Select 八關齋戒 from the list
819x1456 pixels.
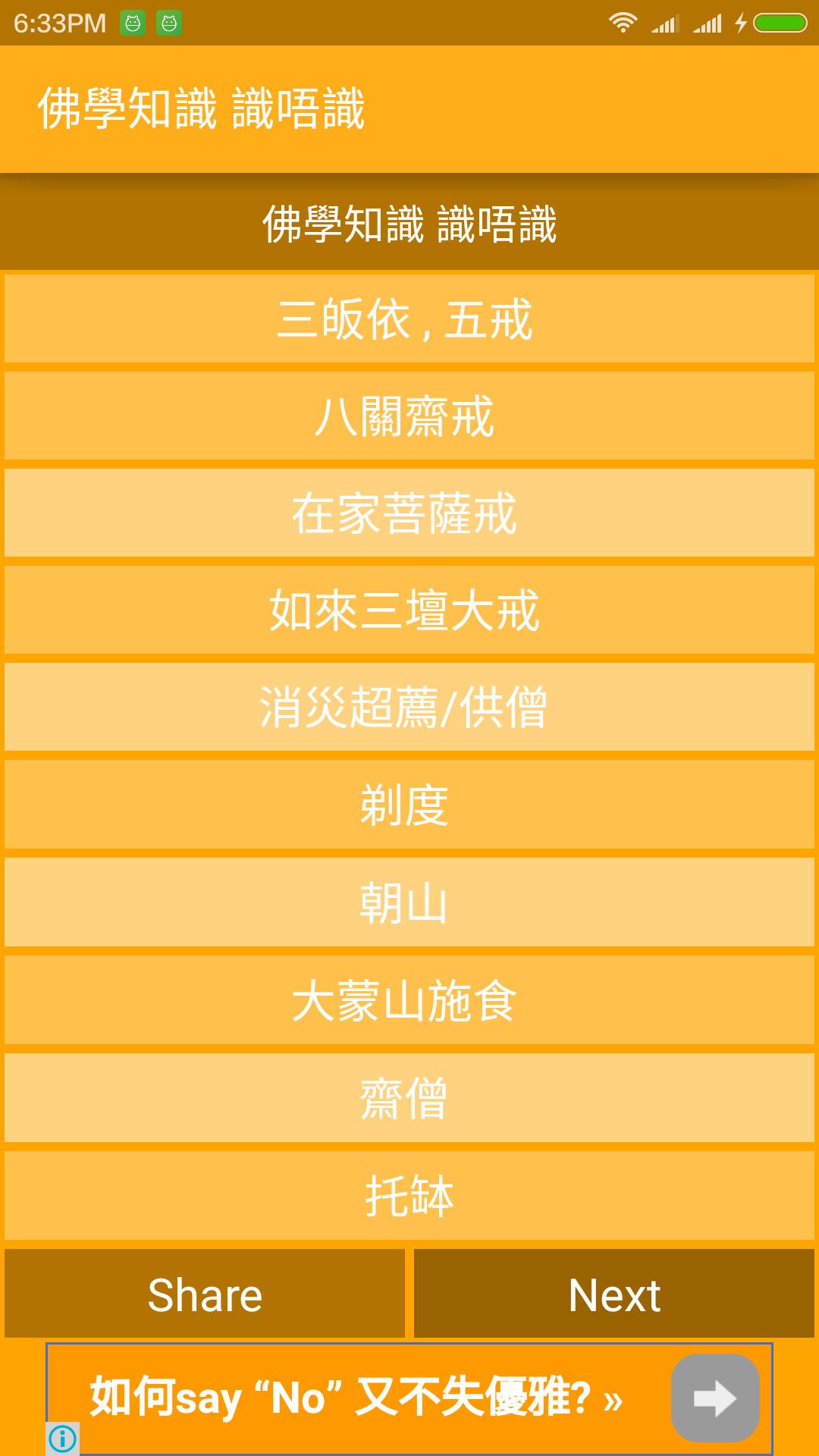409,416
